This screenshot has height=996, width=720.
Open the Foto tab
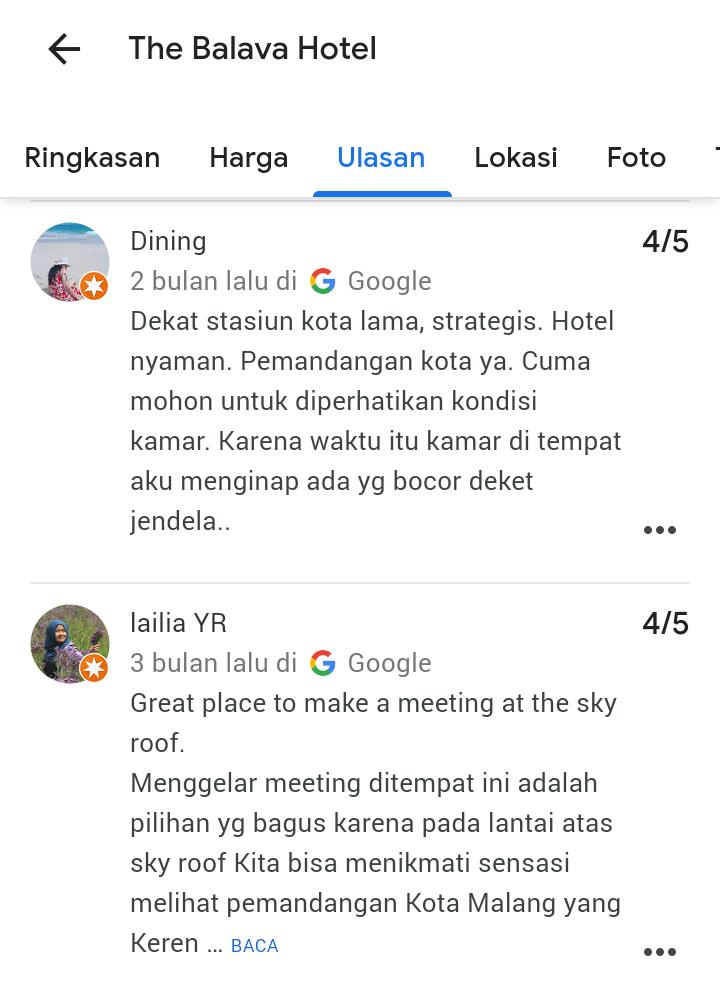tap(636, 158)
